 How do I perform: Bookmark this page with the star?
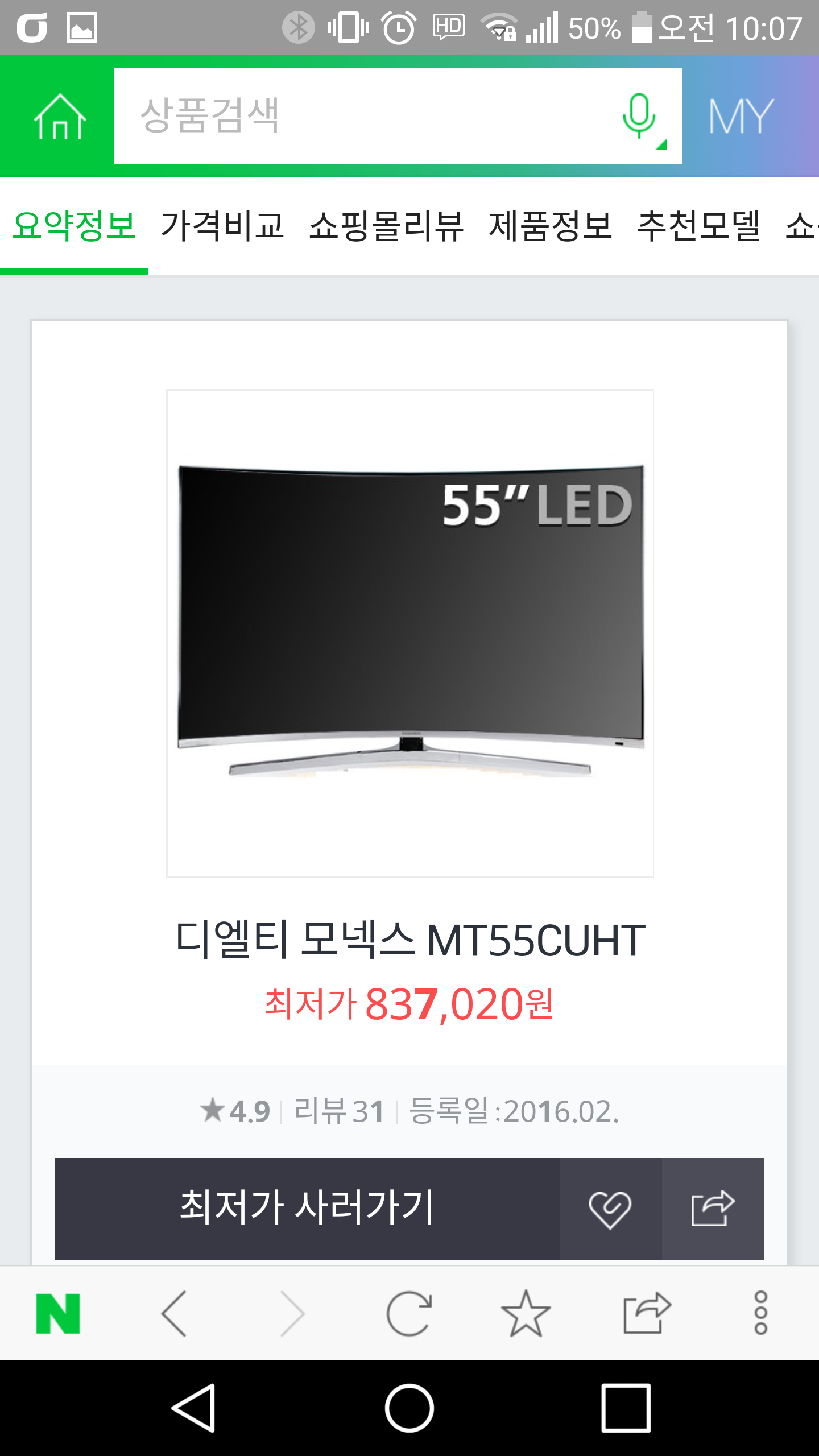point(526,1314)
